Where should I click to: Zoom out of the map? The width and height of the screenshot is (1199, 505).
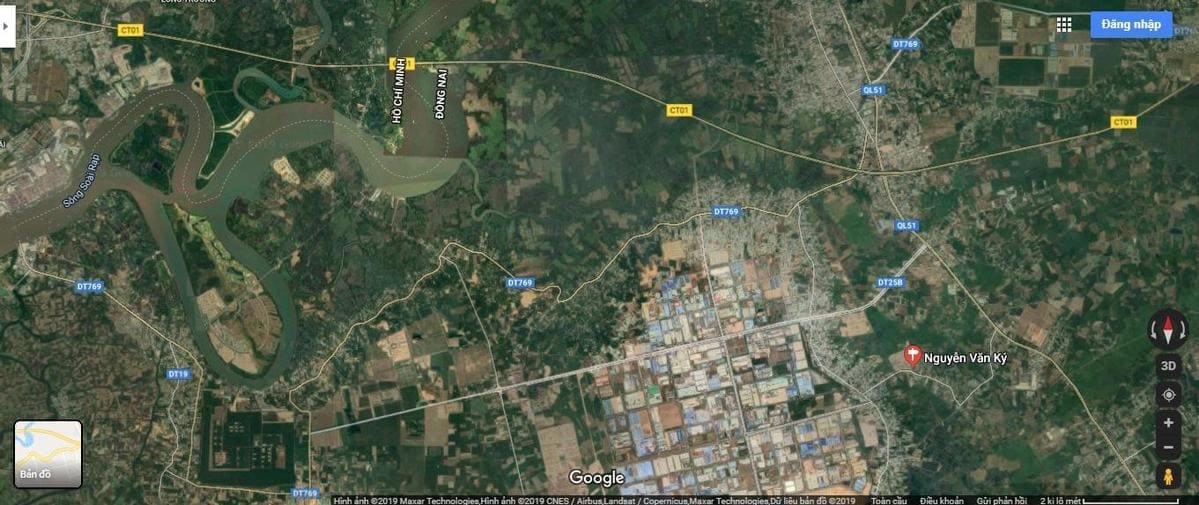tap(1168, 447)
